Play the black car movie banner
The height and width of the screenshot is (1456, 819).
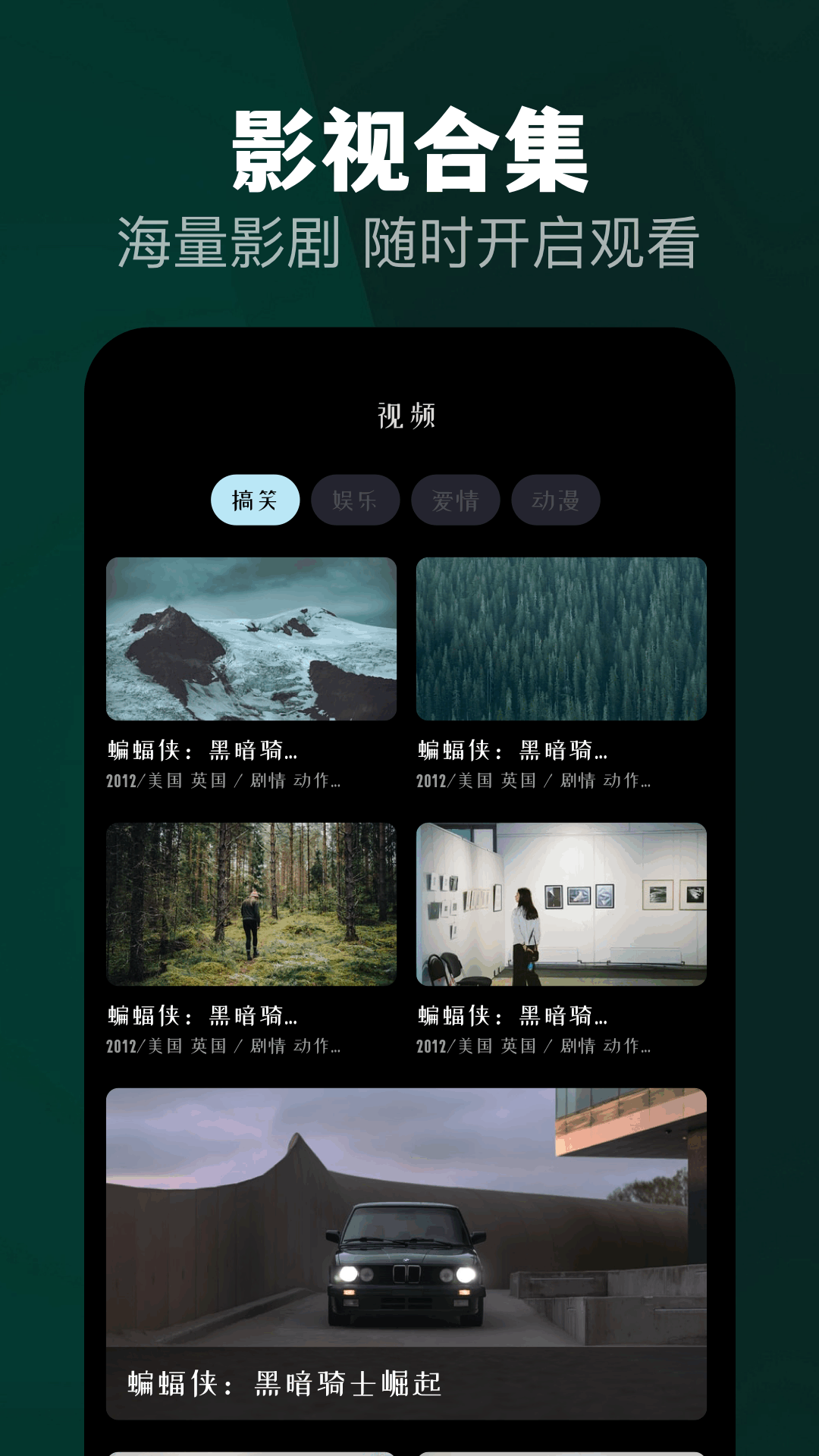[x=409, y=1221]
